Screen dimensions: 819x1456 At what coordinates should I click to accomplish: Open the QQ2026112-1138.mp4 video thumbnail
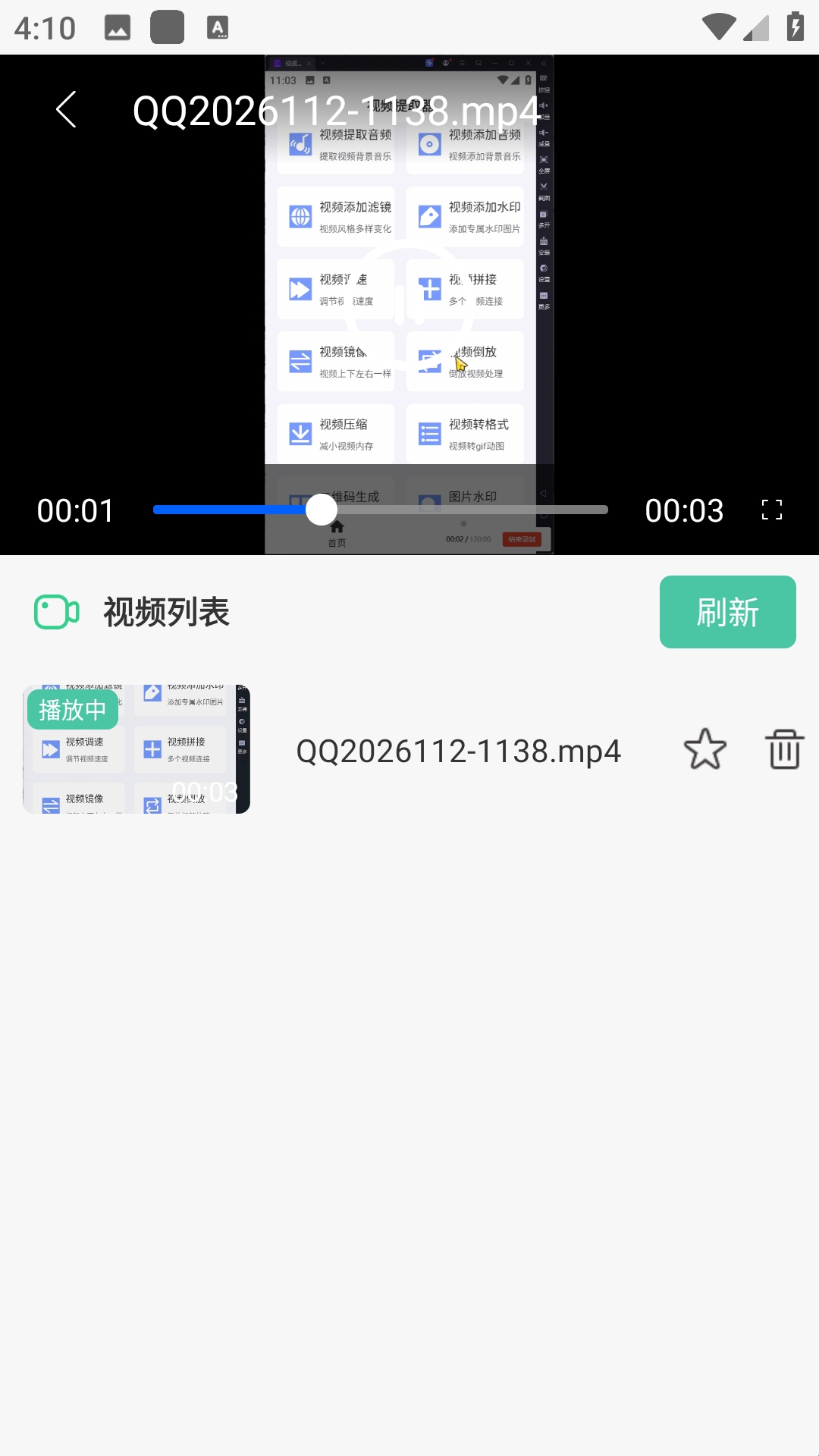[136, 749]
